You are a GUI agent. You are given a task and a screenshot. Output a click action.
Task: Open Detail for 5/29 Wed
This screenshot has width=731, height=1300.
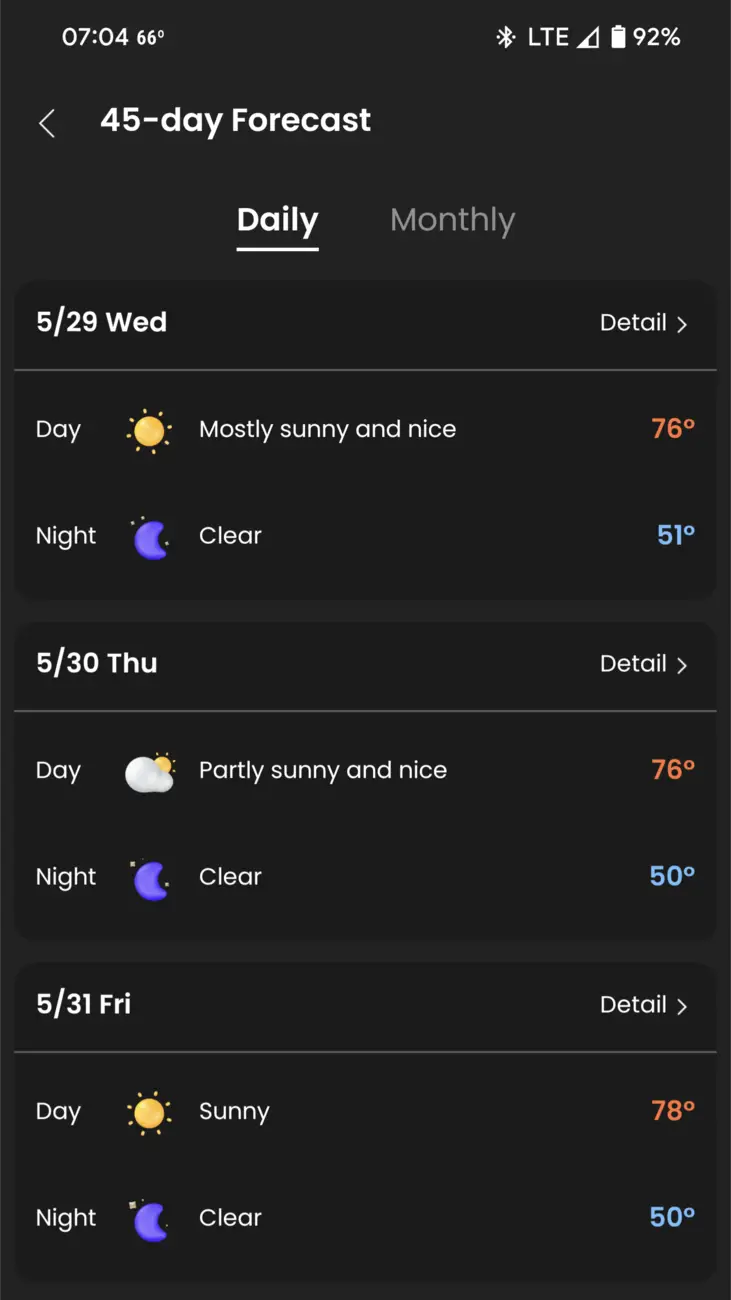[644, 323]
